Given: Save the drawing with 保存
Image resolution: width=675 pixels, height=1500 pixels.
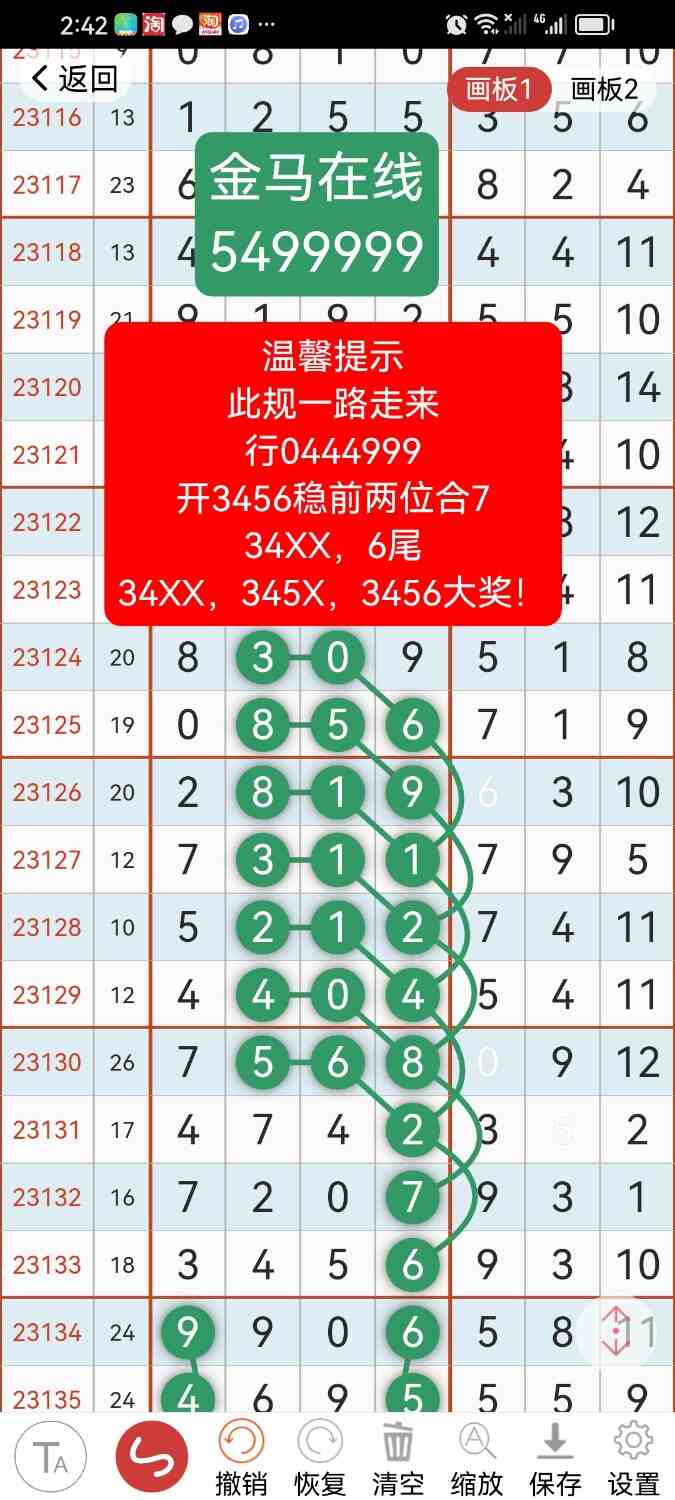Looking at the screenshot, I should point(555,1459).
